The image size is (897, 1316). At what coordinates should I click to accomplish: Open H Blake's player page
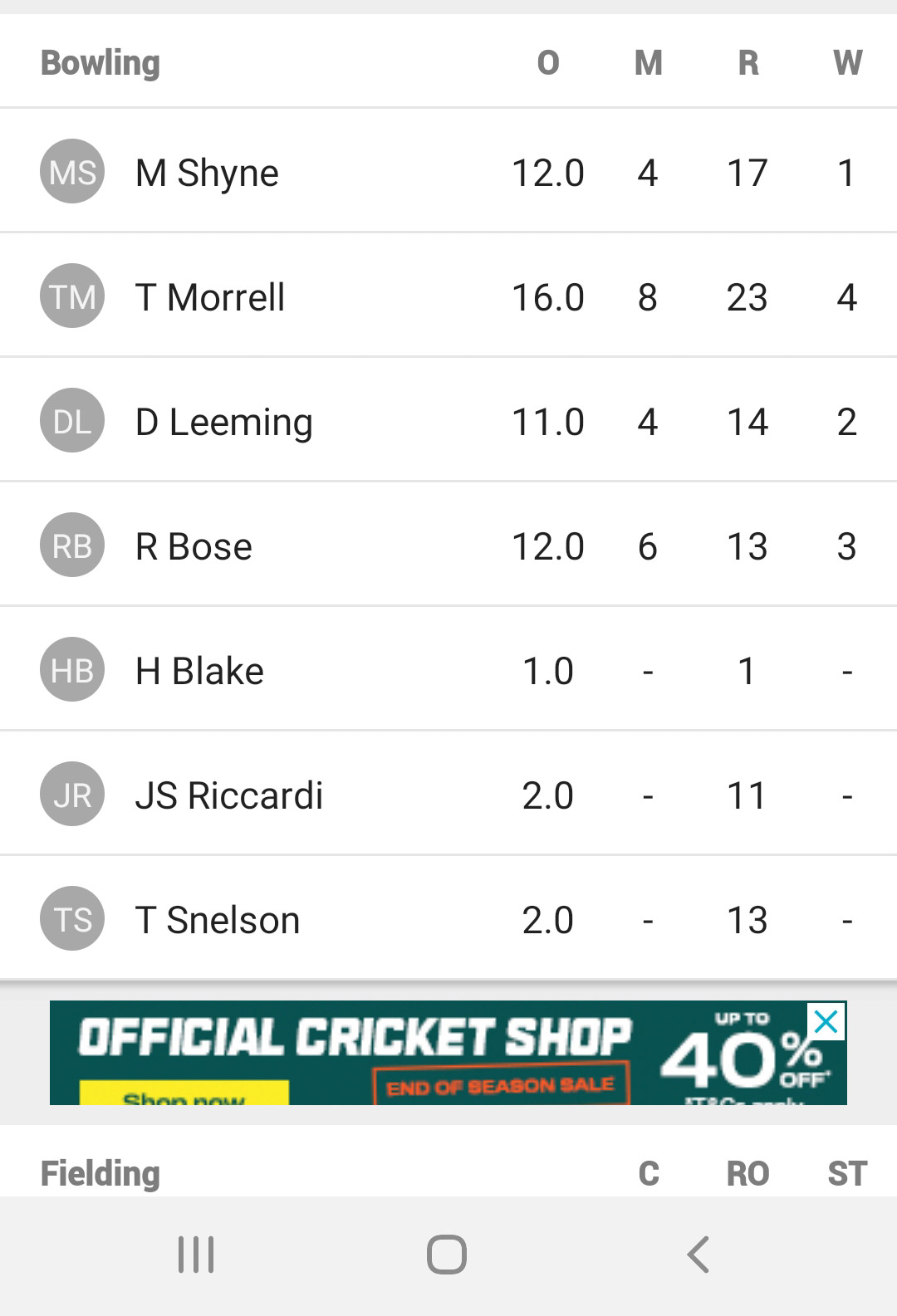point(199,671)
